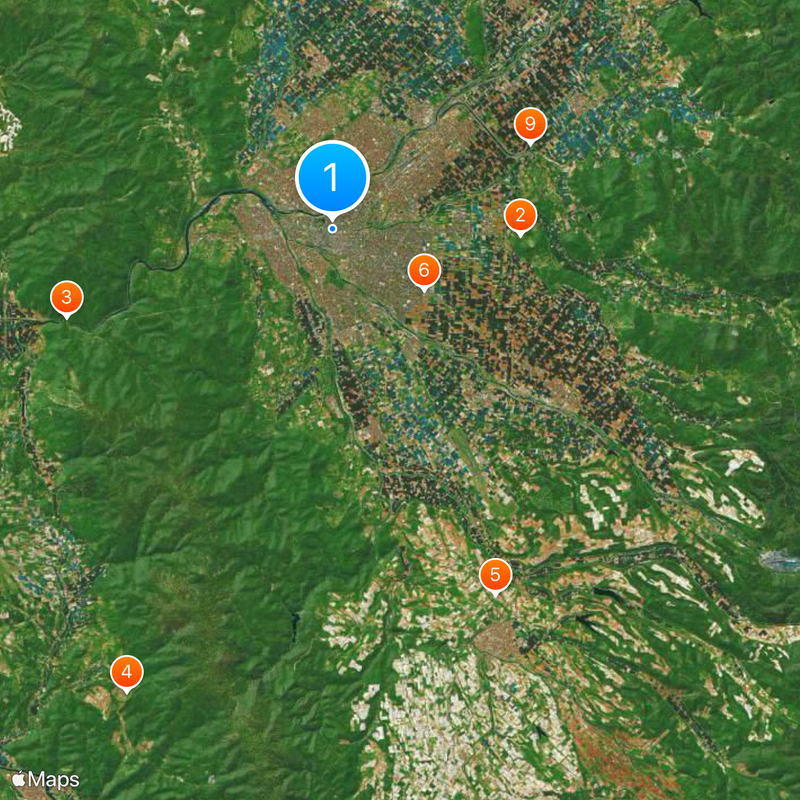Open the orange map pin numbered 6
The width and height of the screenshot is (800, 800).
click(x=424, y=270)
